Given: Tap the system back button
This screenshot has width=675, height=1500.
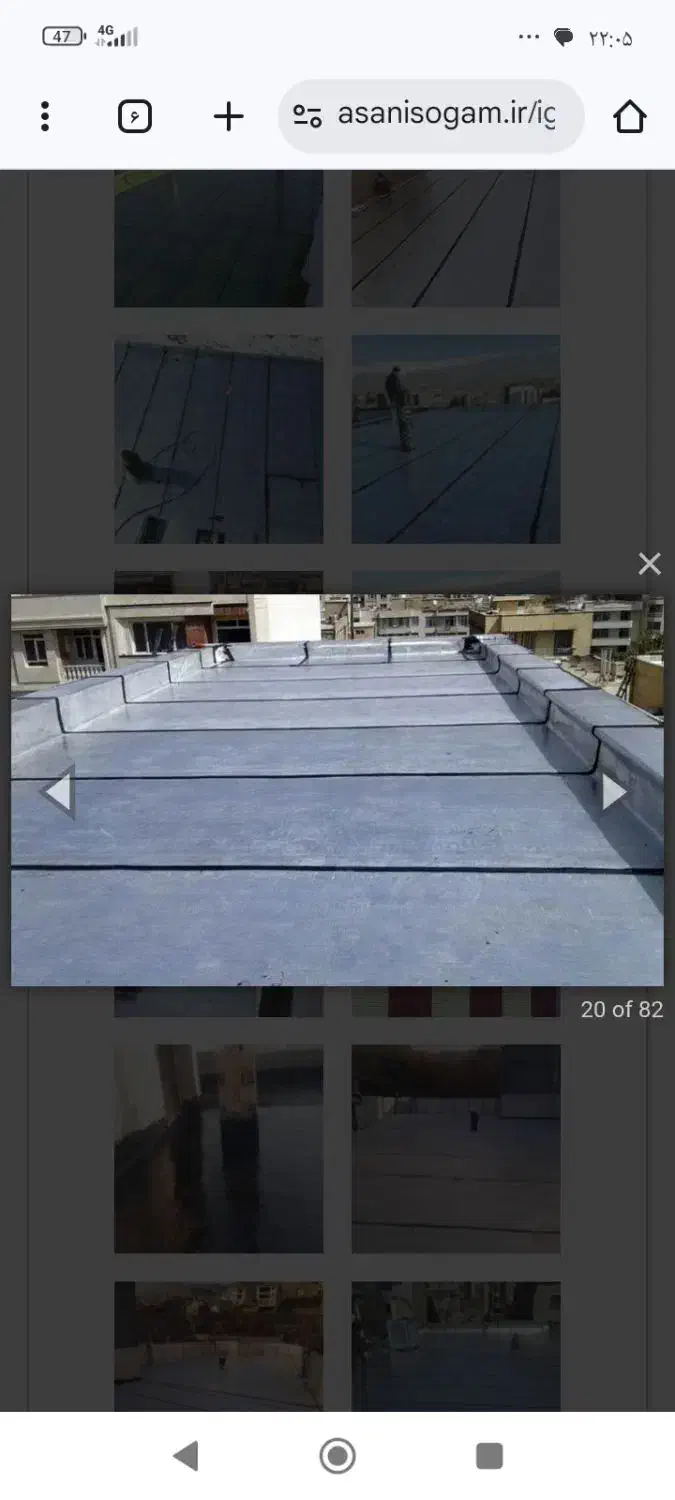Looking at the screenshot, I should coord(186,1455).
